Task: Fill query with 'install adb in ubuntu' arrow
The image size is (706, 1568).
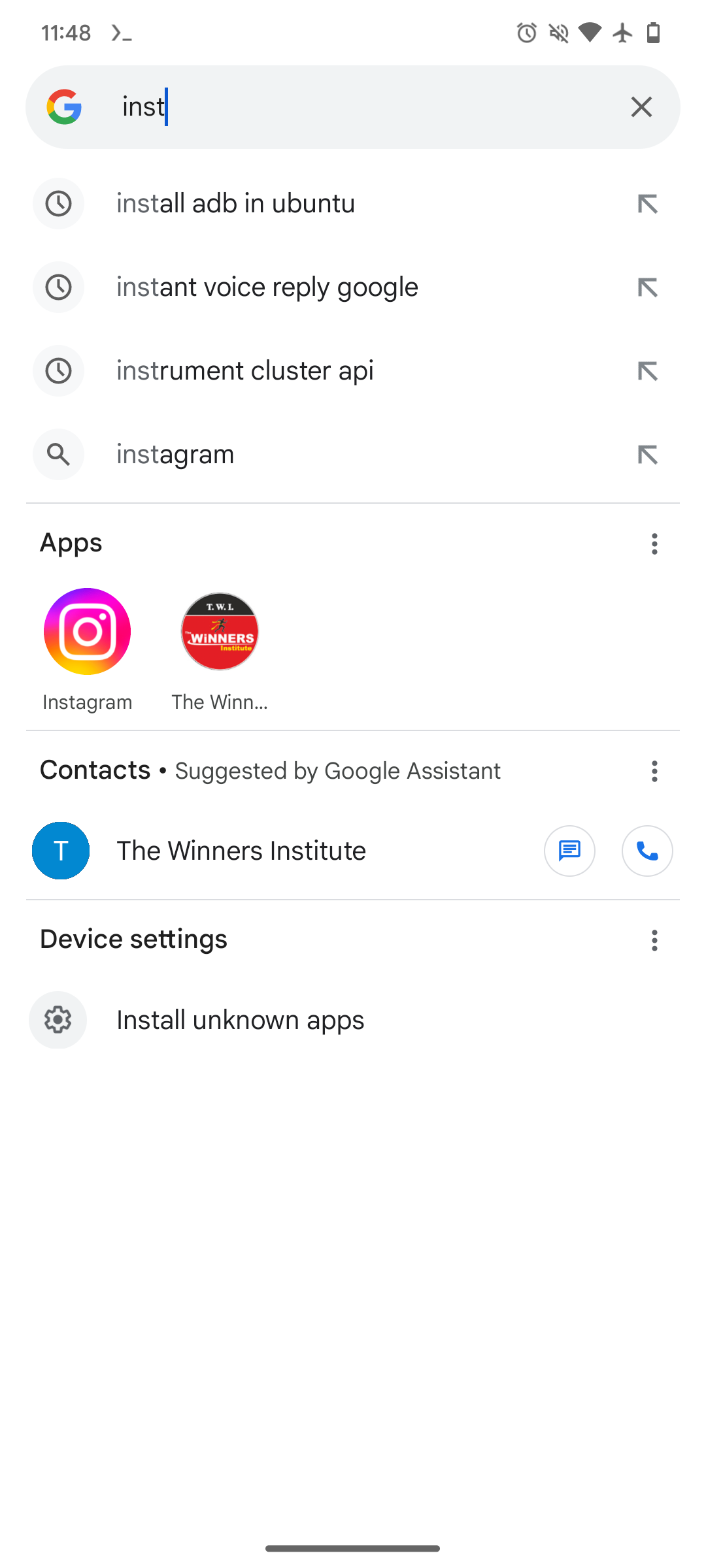Action: point(647,204)
